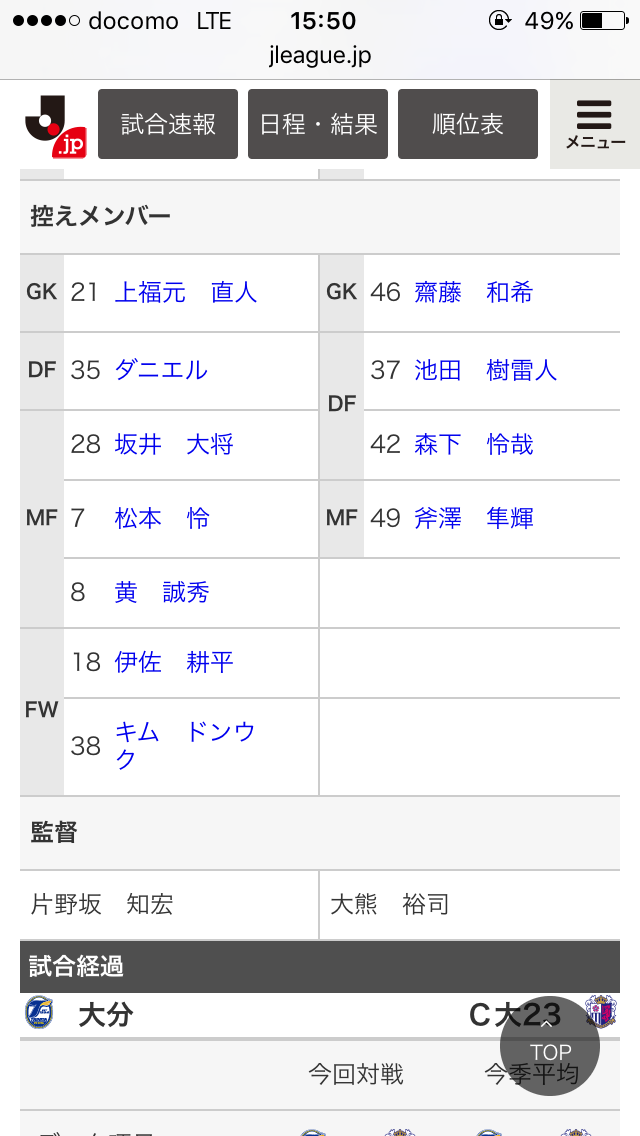The image size is (640, 1136).
Task: Open 松本 怜 player page
Action: click(162, 518)
